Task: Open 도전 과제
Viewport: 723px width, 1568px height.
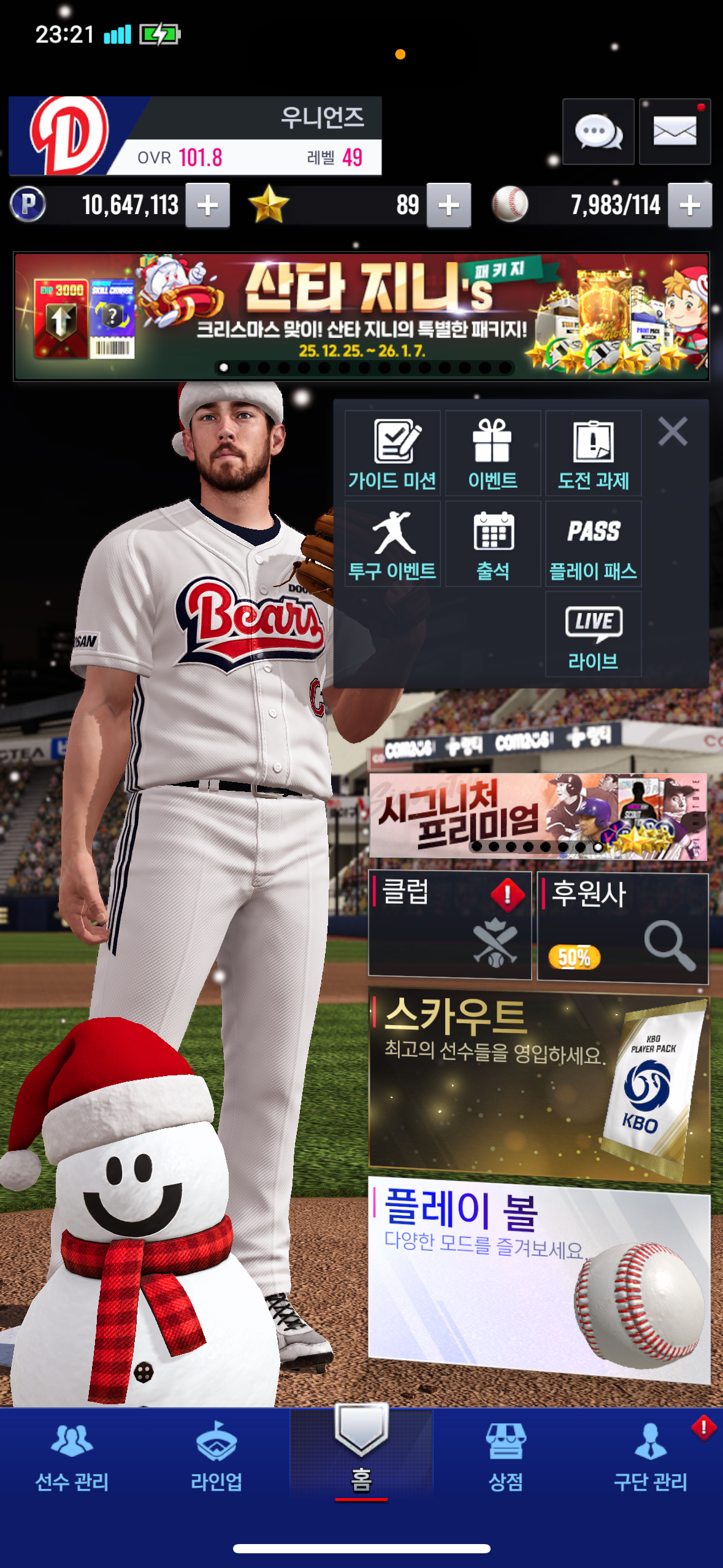Action: (593, 453)
